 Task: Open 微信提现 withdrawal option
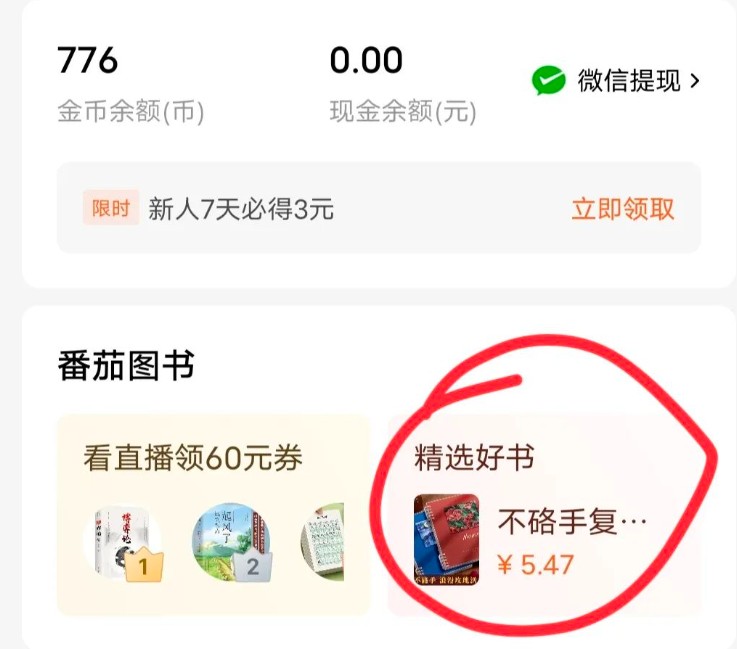click(617, 81)
